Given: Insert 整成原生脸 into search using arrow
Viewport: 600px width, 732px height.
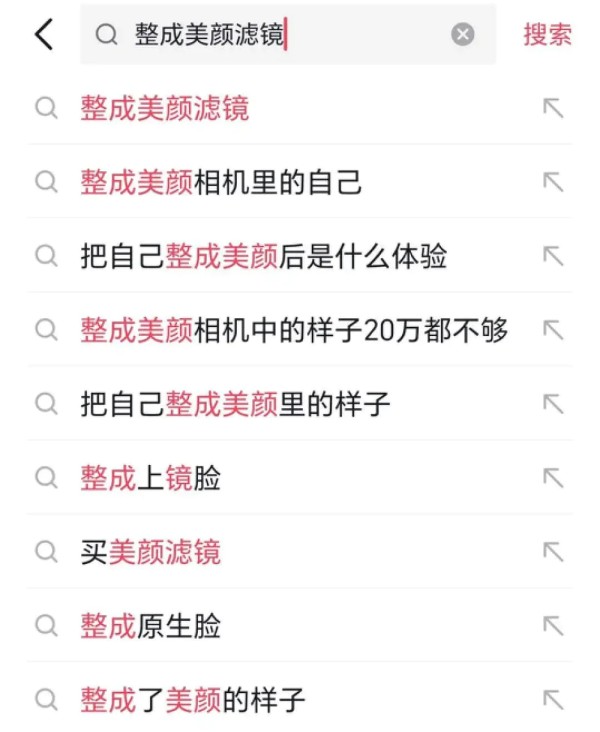Looking at the screenshot, I should coord(553,626).
